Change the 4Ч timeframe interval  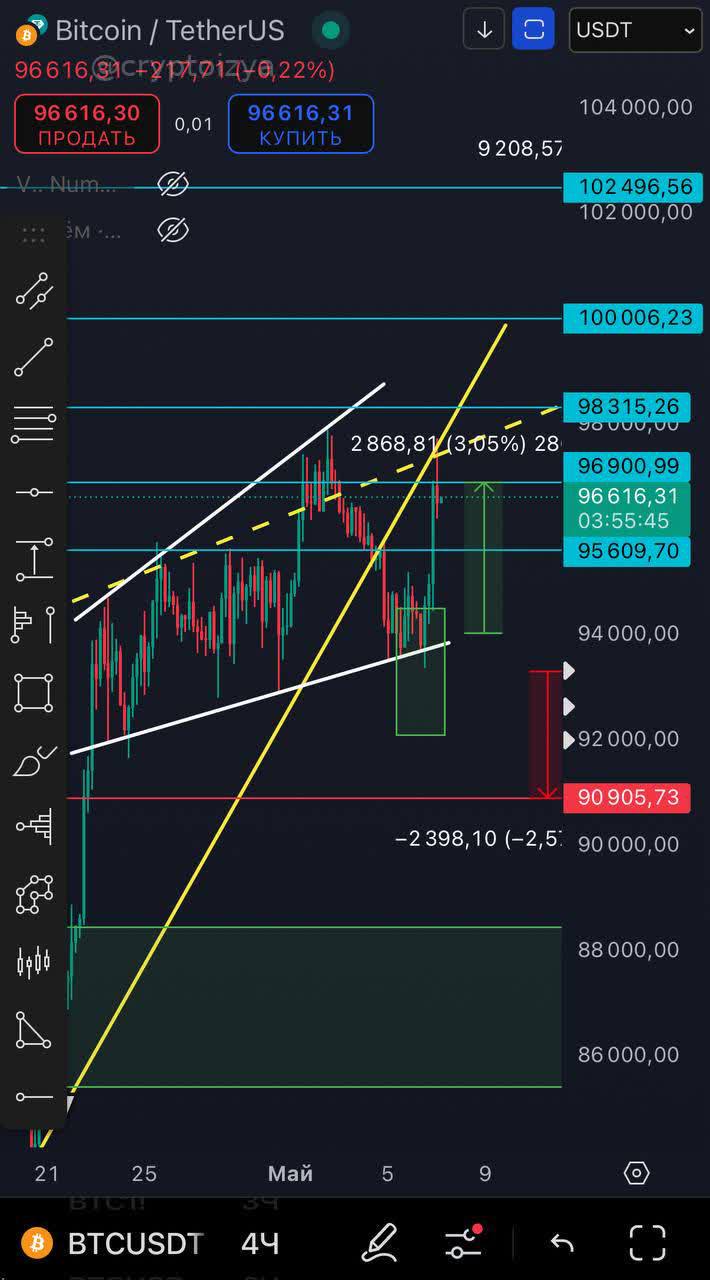[x=260, y=1244]
